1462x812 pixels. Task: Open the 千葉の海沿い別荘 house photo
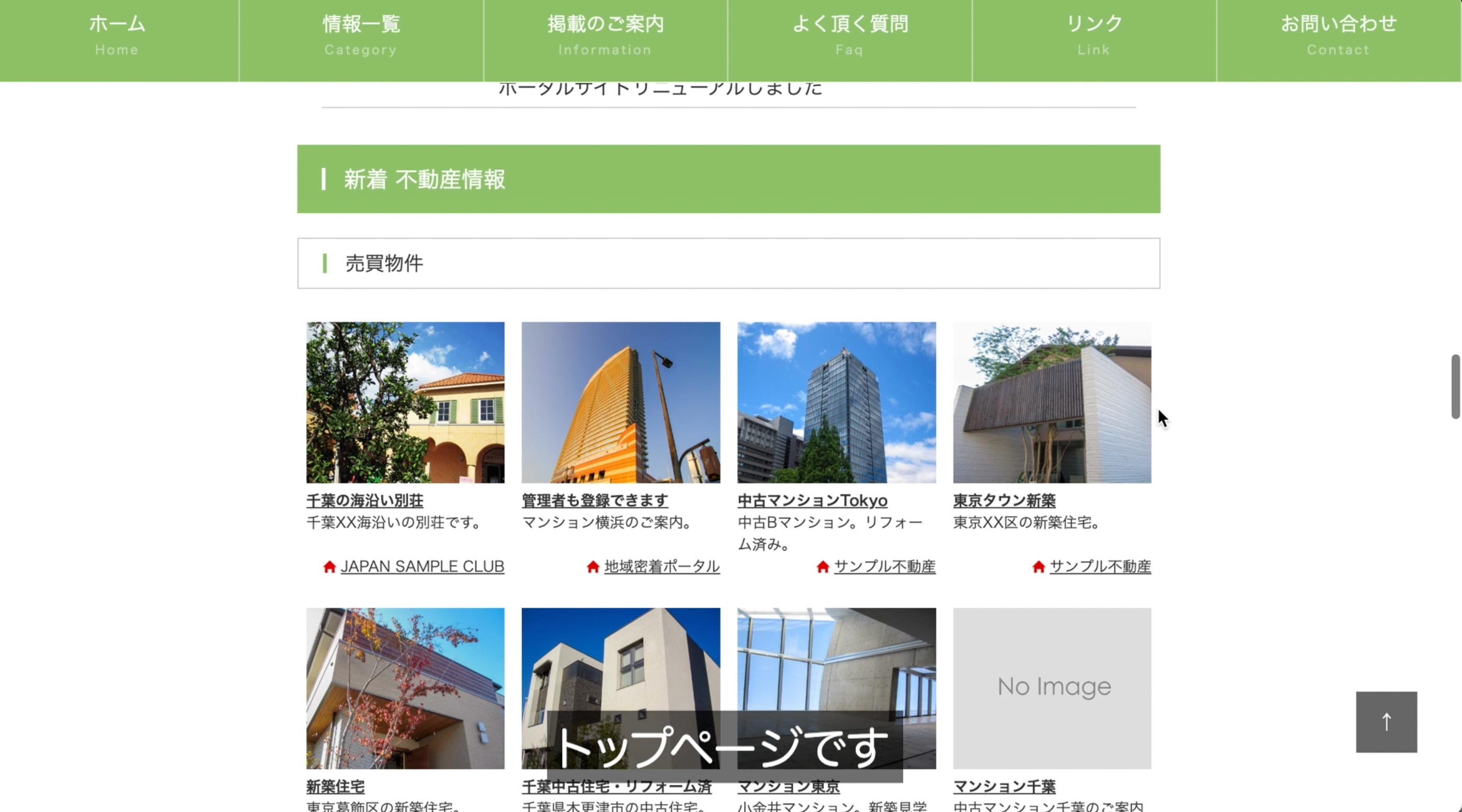(x=405, y=402)
